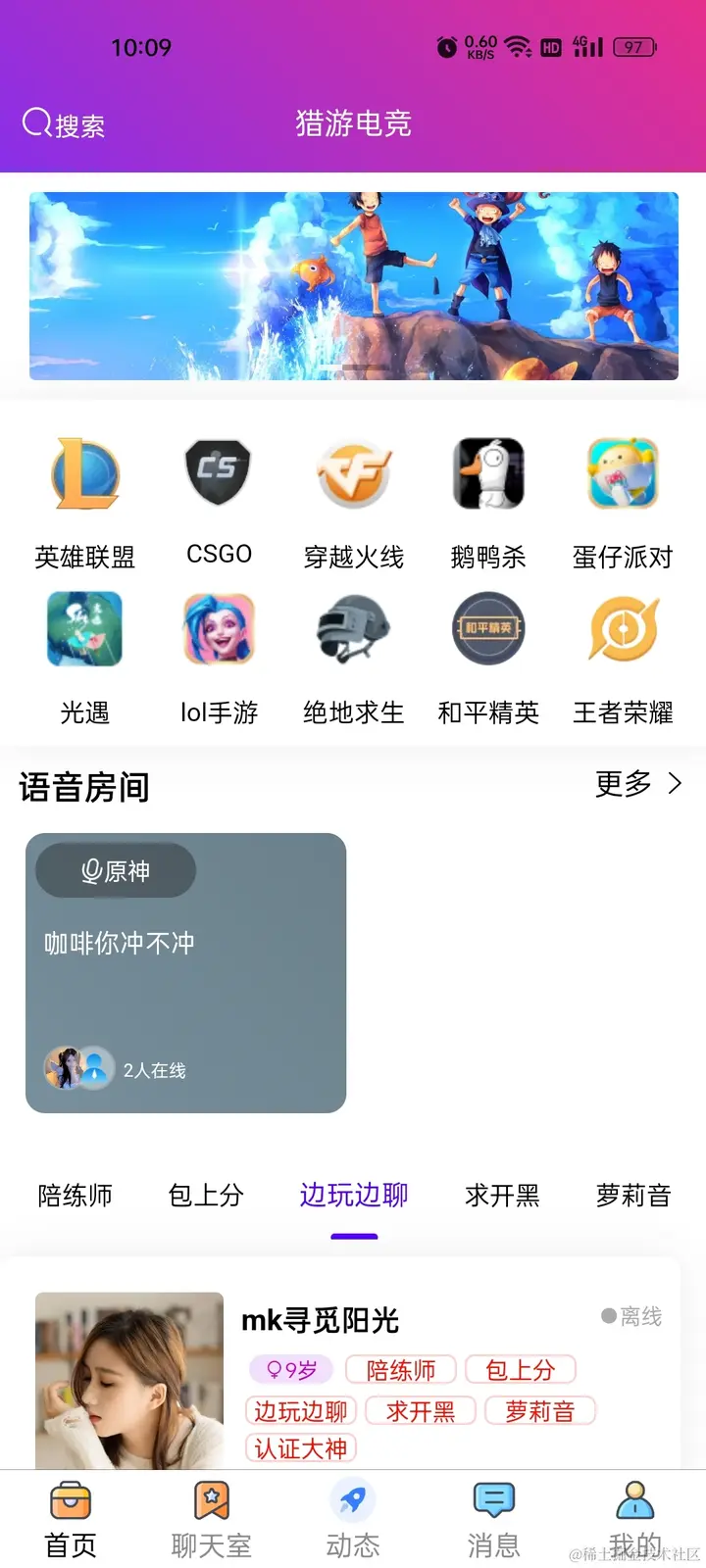Enter the 咖啡你冲不冲 voice room

(185, 970)
